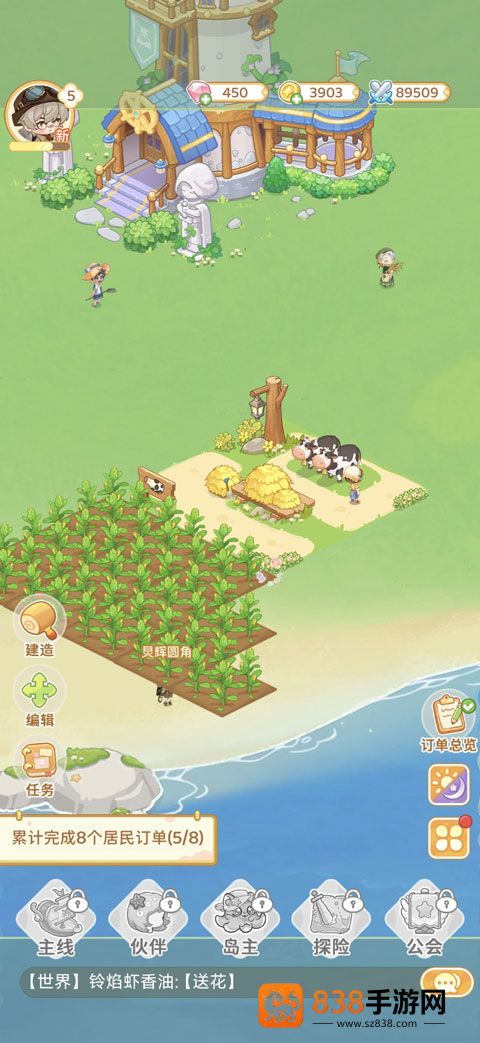Open the four-square more menu
The height and width of the screenshot is (1043, 480).
449,838
